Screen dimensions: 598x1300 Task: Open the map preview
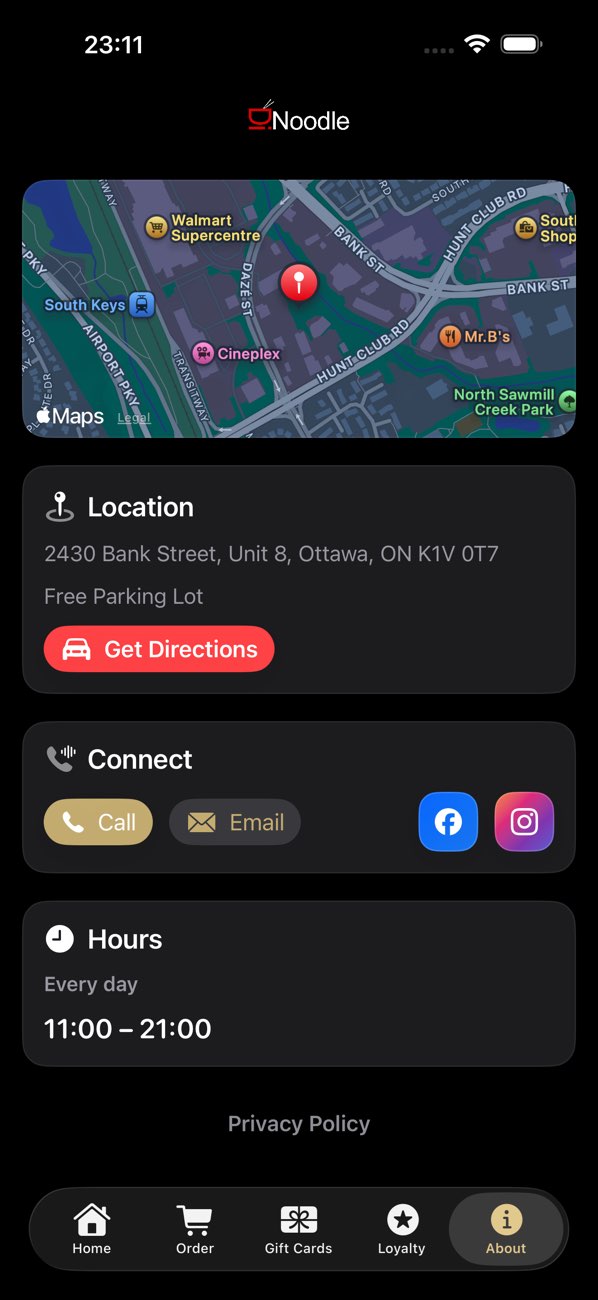[x=299, y=309]
